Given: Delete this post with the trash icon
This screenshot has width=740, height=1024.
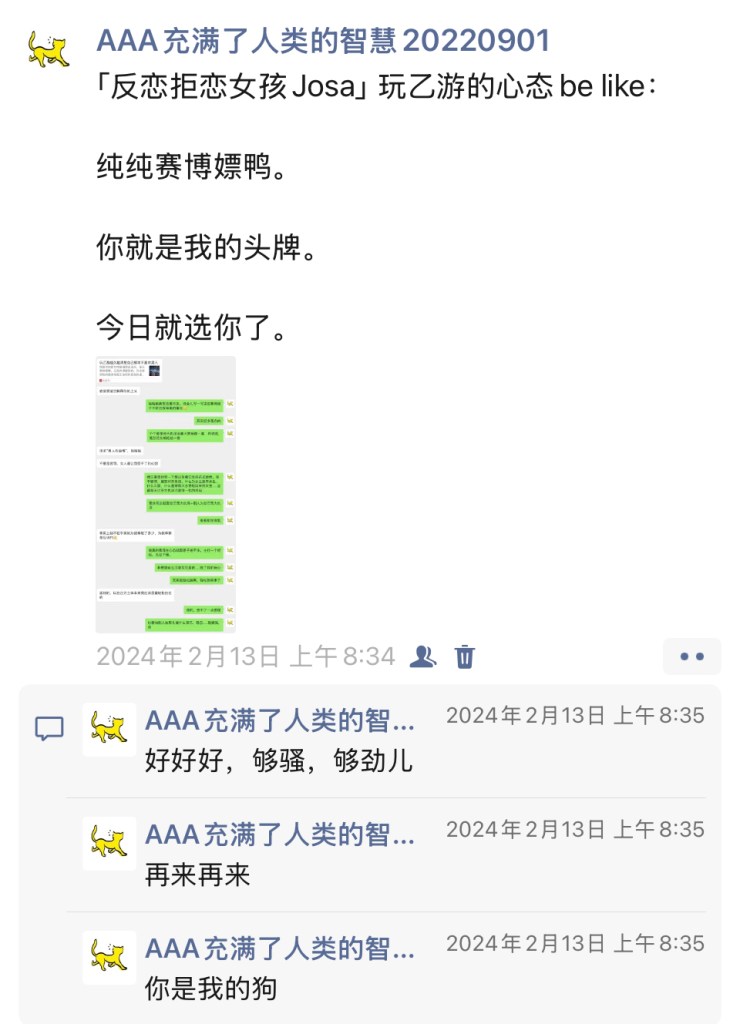Looking at the screenshot, I should point(465,657).
